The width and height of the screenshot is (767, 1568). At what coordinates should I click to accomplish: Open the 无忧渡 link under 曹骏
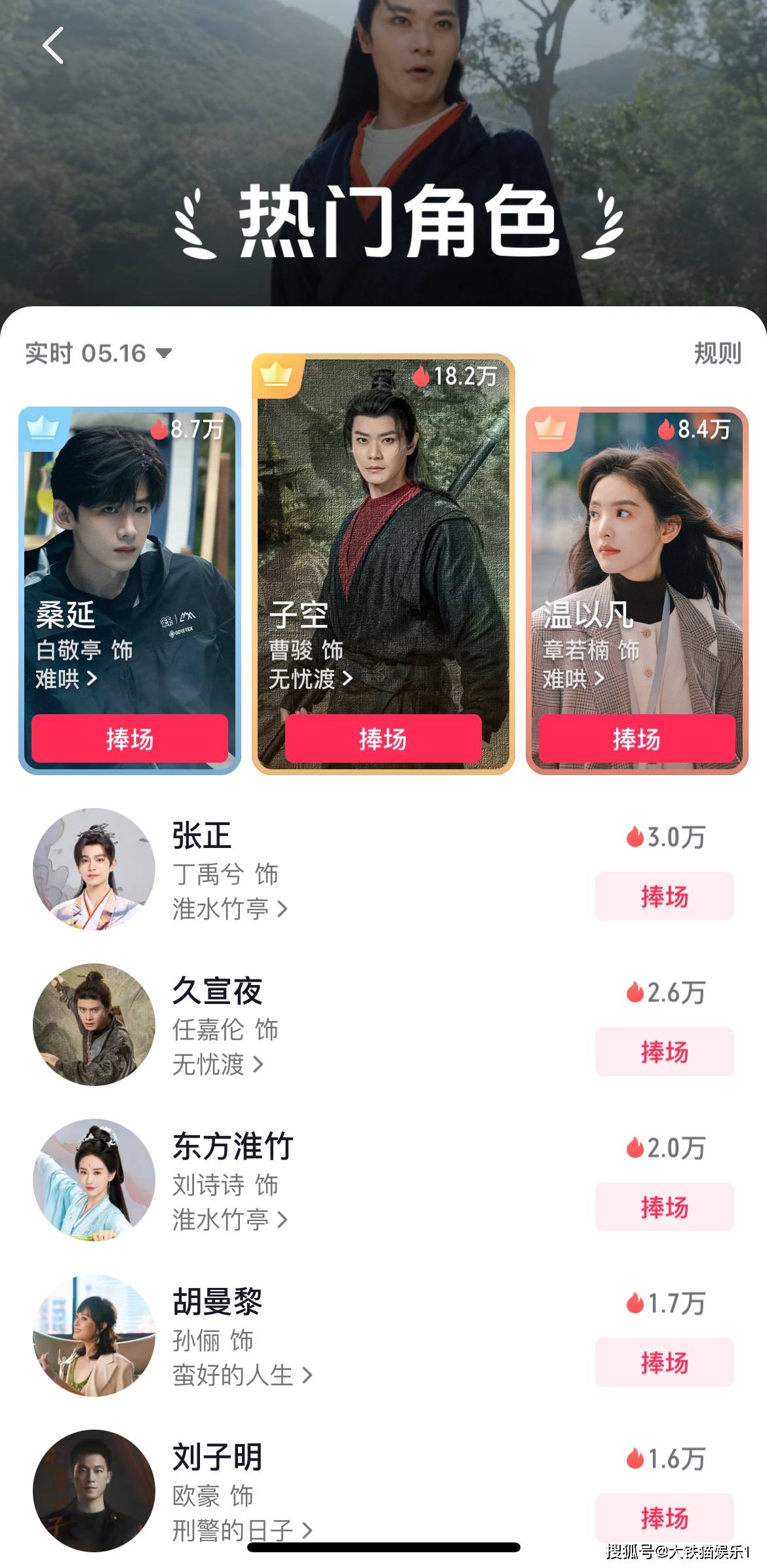pos(310,678)
